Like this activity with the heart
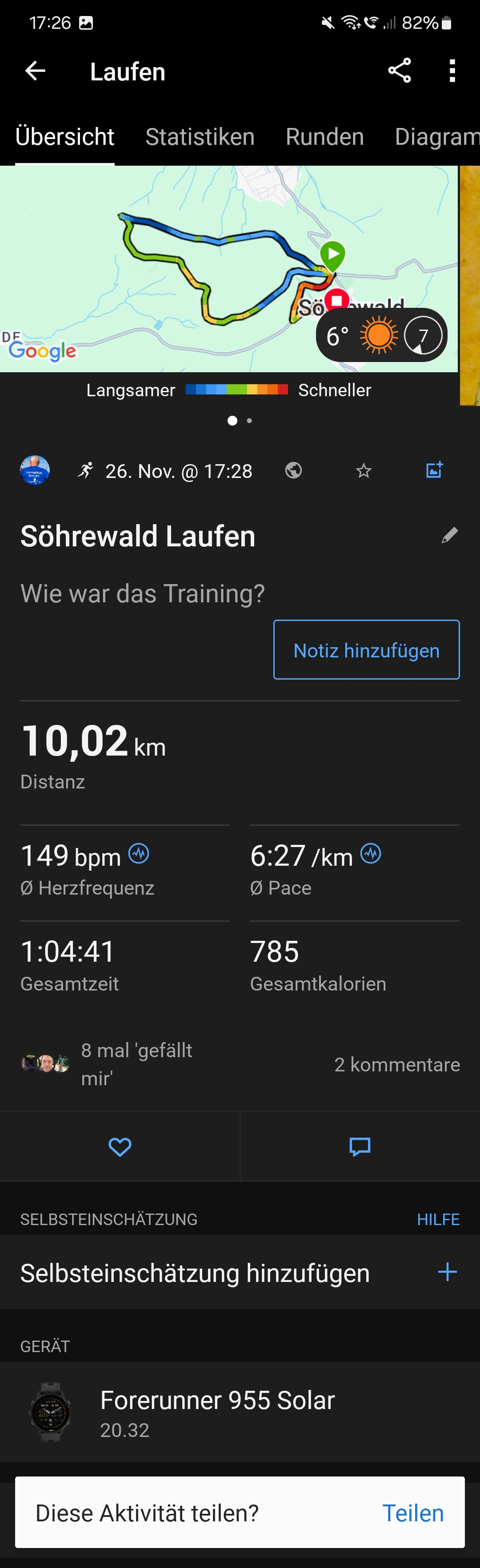Screen dimensions: 480x1568 point(120,1147)
